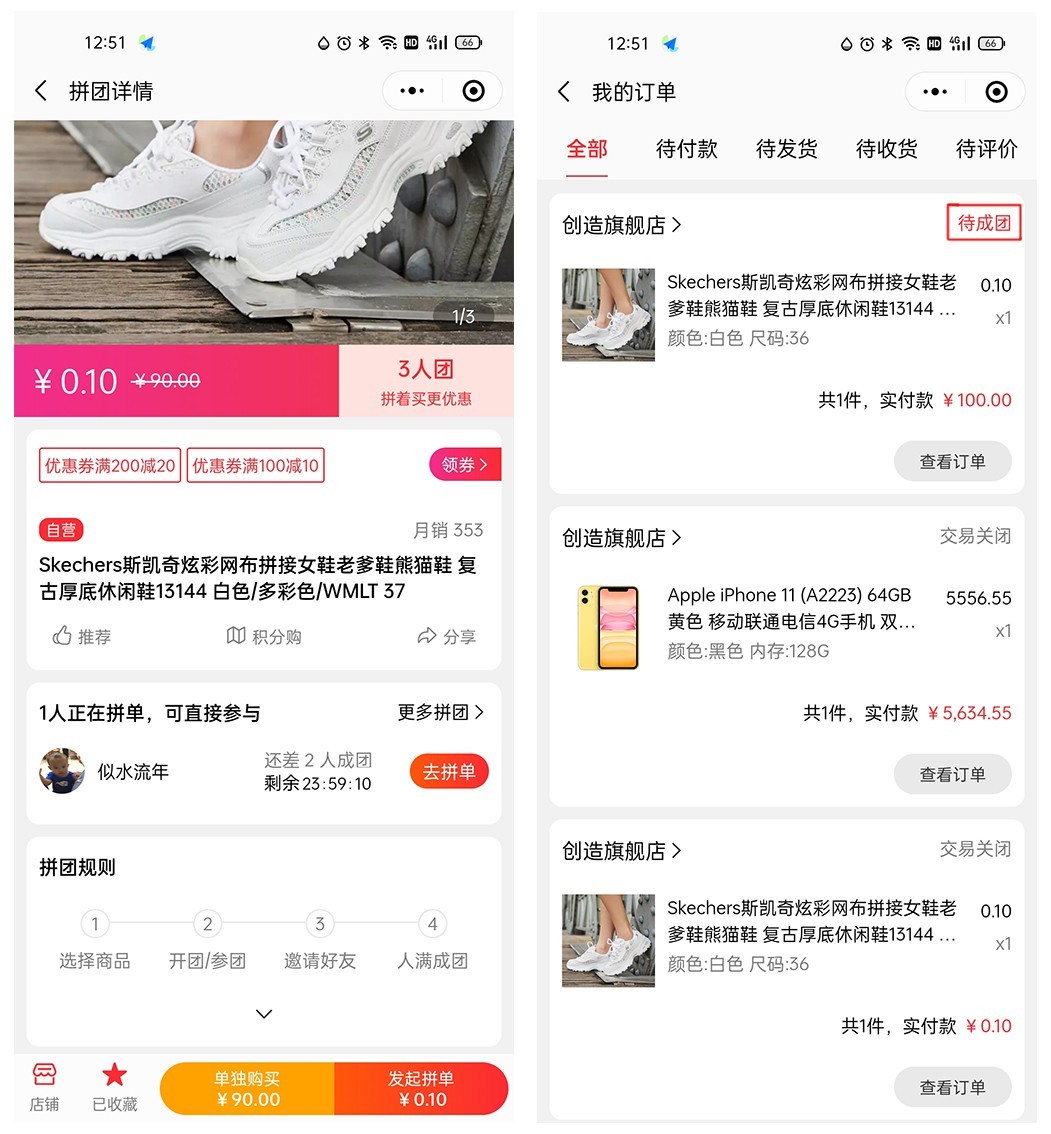The height and width of the screenshot is (1134, 1051).
Task: Switch to the 待收货 tab
Action: click(886, 149)
